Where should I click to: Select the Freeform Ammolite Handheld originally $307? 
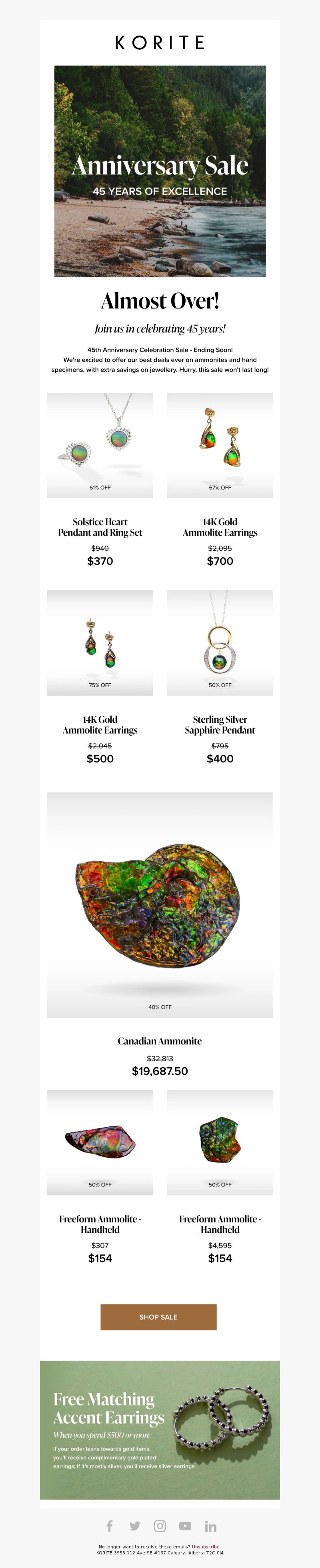coord(100,1142)
